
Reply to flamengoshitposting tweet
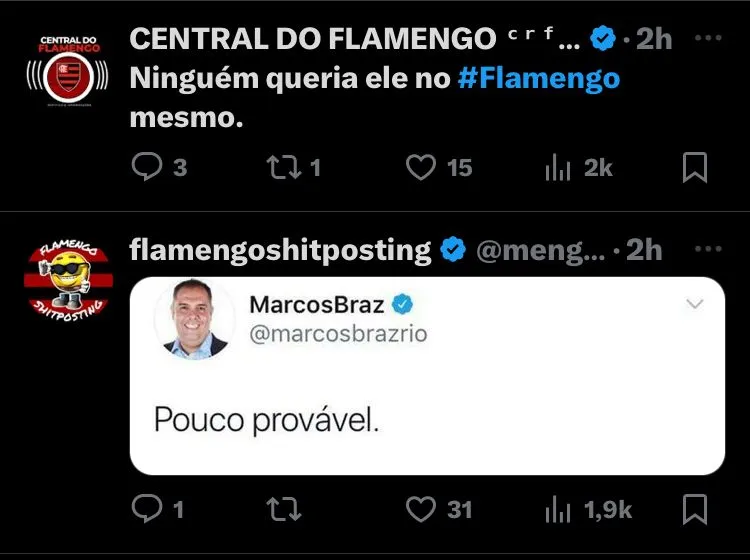click(x=147, y=509)
